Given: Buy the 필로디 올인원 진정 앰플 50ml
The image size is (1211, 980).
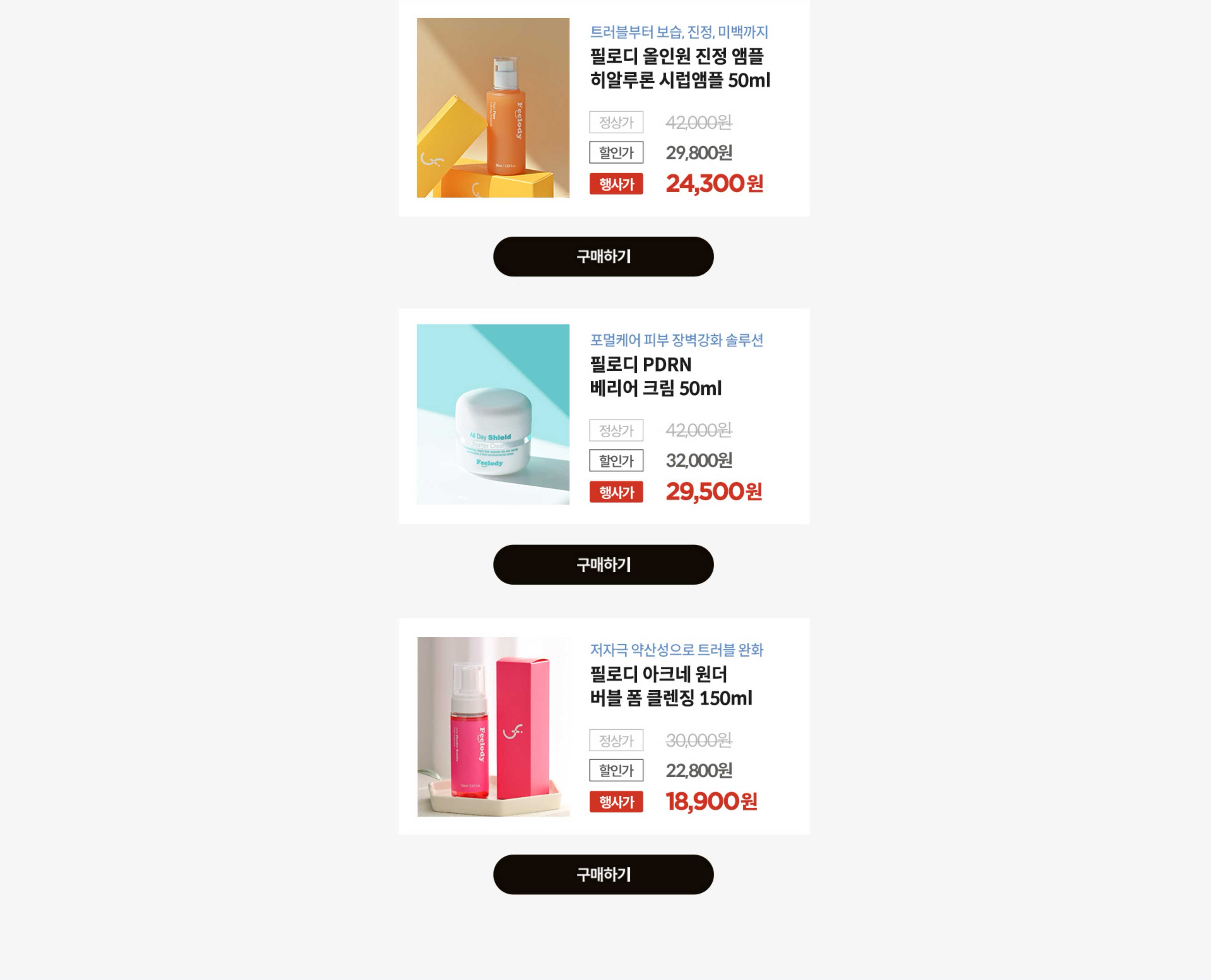Looking at the screenshot, I should [x=603, y=256].
